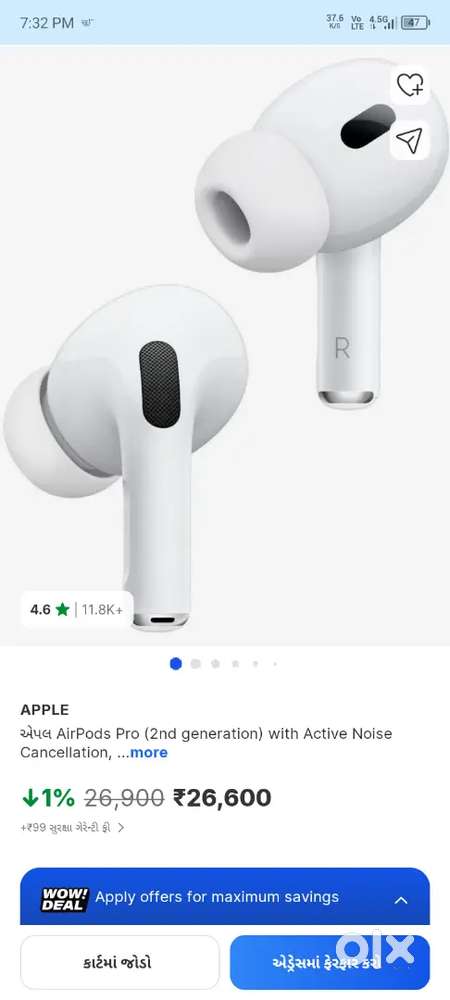The height and width of the screenshot is (1000, 450).
Task: Expand the description with the more link
Action: 149,753
